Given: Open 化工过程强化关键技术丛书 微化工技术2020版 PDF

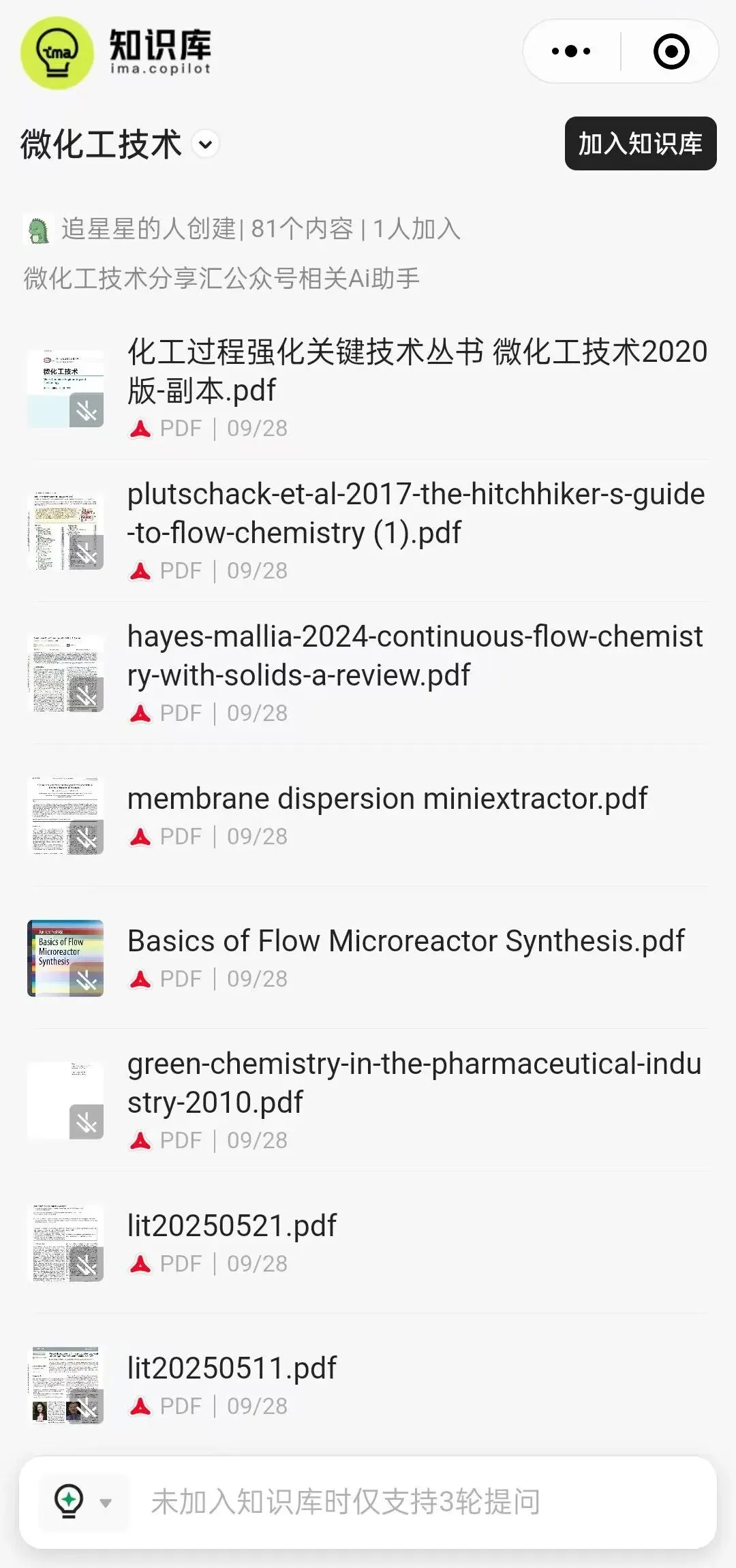Looking at the screenshot, I should 416,371.
